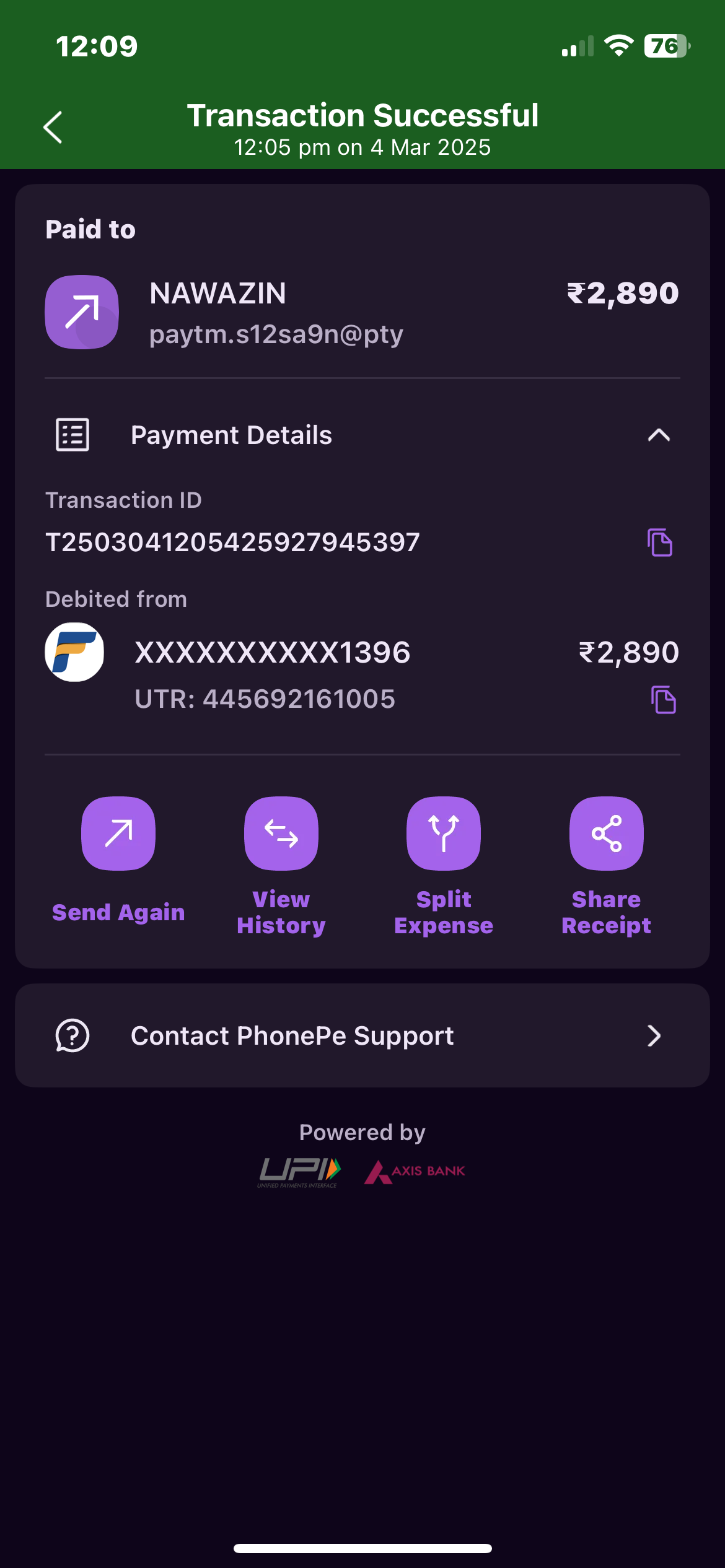Select Split Expense

[444, 834]
